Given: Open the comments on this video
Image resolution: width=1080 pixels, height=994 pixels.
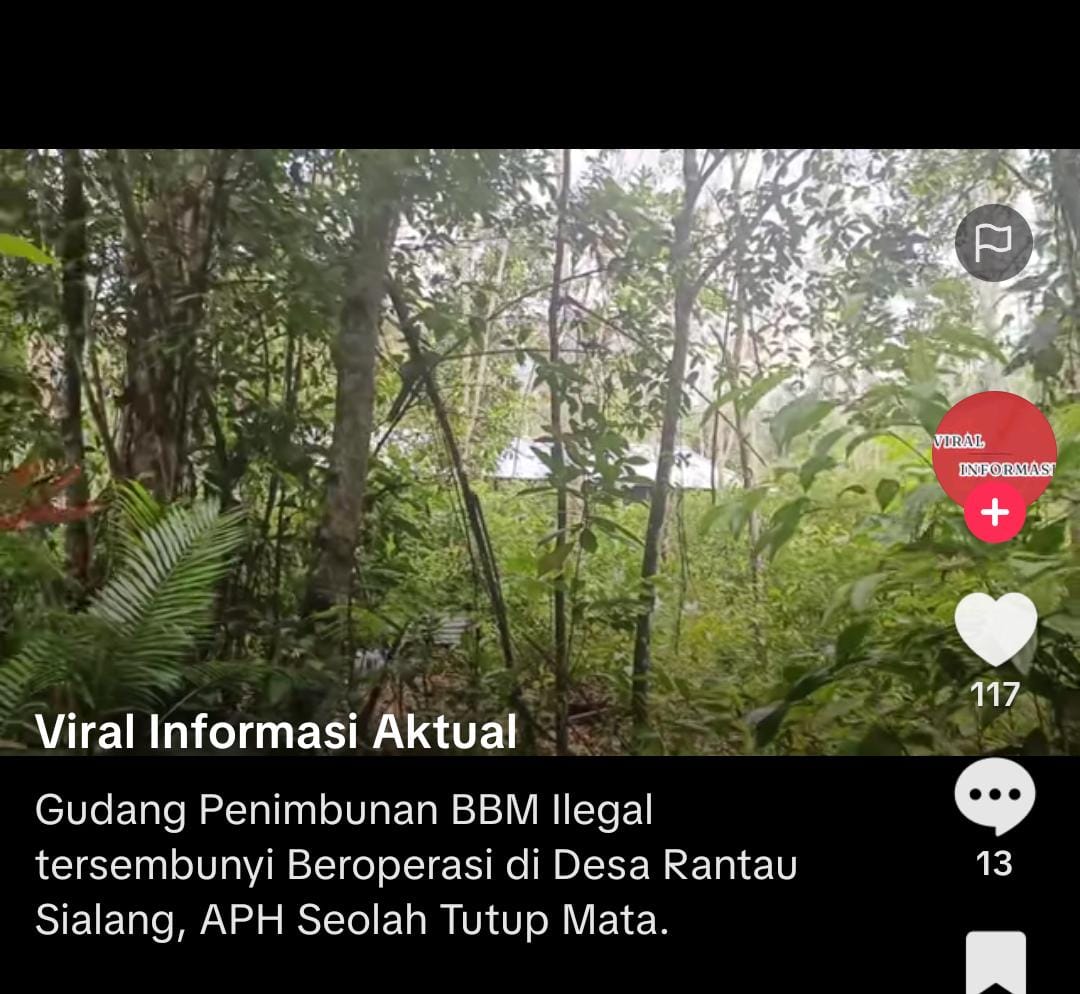Looking at the screenshot, I should click(994, 796).
